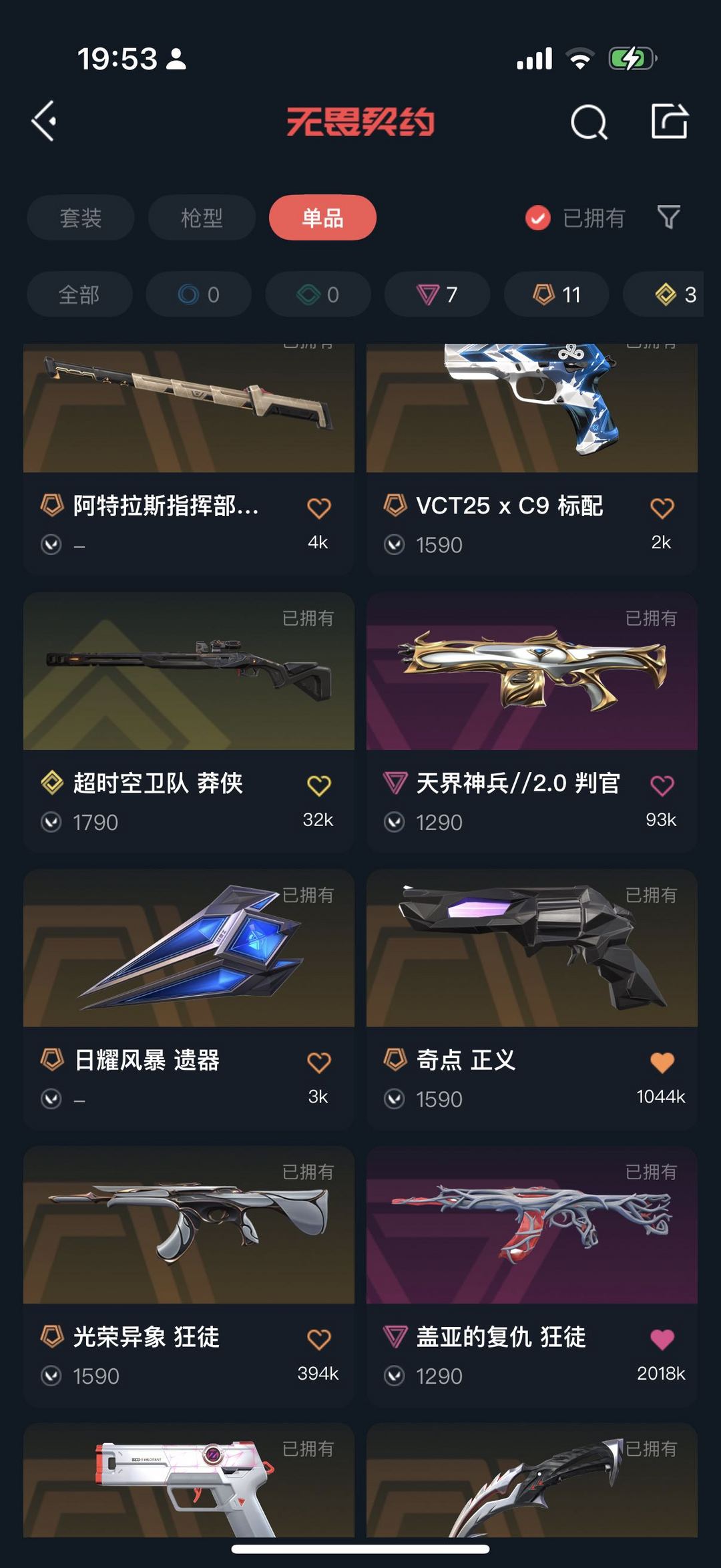Filter by the orange tier chip showing 11
This screenshot has height=1568, width=721.
pyautogui.click(x=556, y=295)
